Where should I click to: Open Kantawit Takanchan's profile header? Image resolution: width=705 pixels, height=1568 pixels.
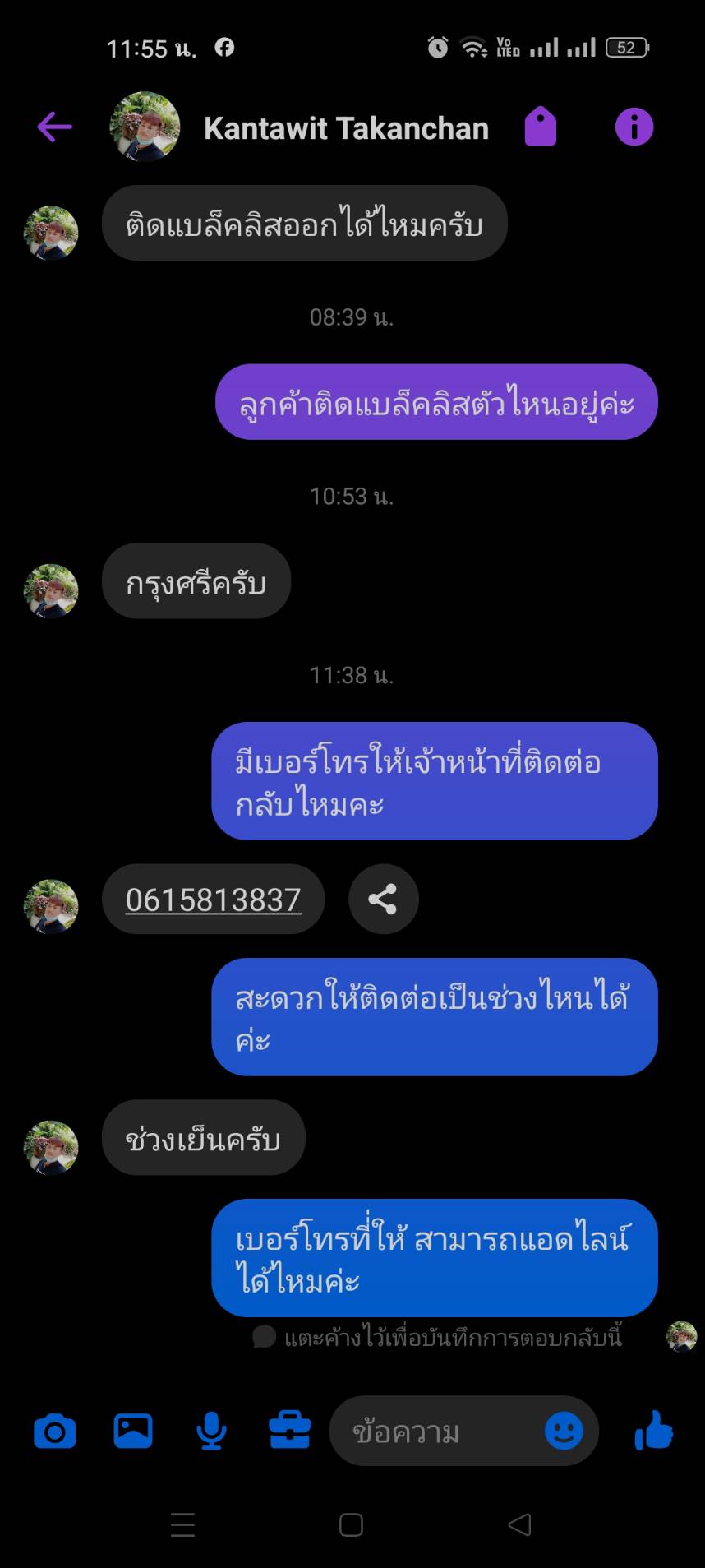point(345,128)
